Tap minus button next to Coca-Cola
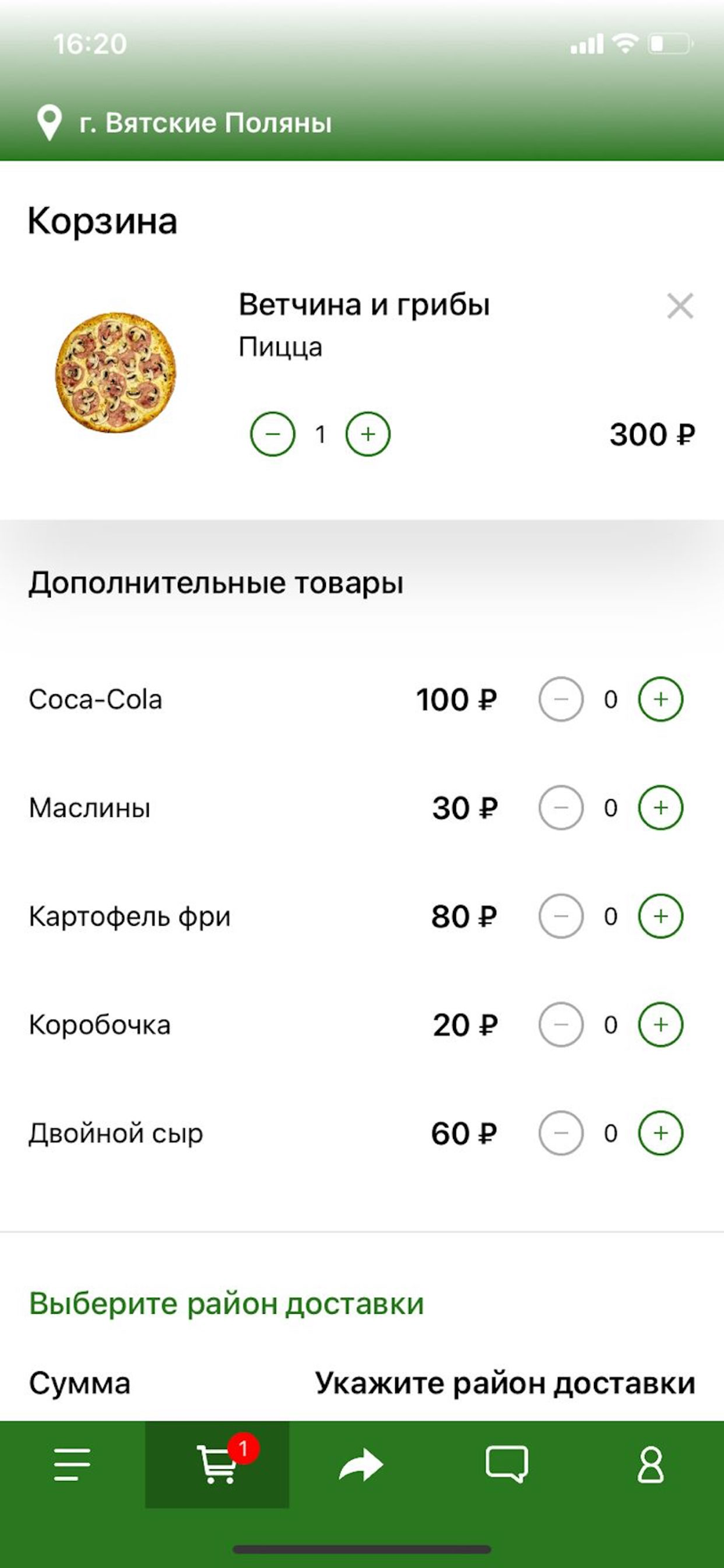This screenshot has width=724, height=1568. click(x=561, y=699)
